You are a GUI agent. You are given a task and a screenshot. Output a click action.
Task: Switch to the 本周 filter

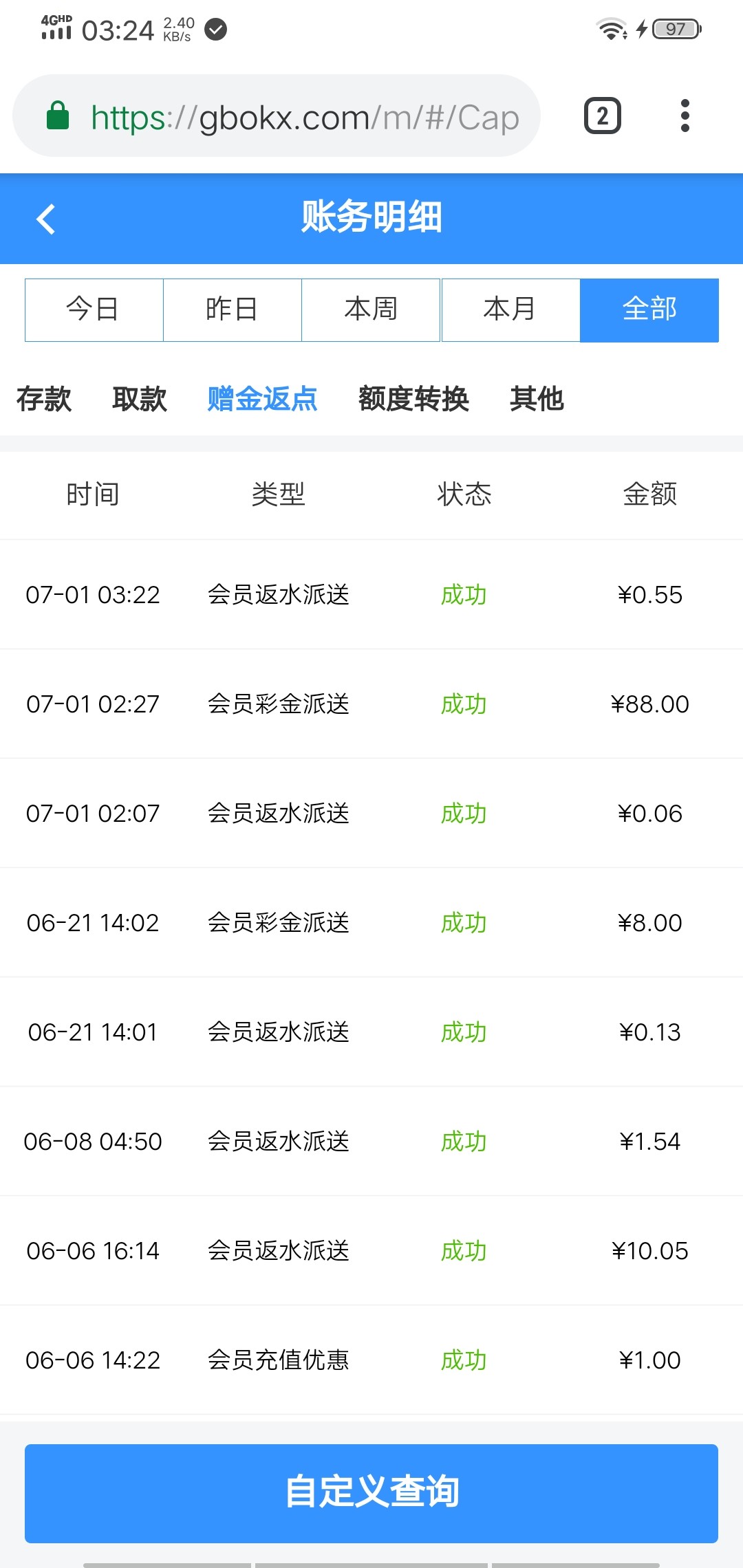(x=371, y=309)
